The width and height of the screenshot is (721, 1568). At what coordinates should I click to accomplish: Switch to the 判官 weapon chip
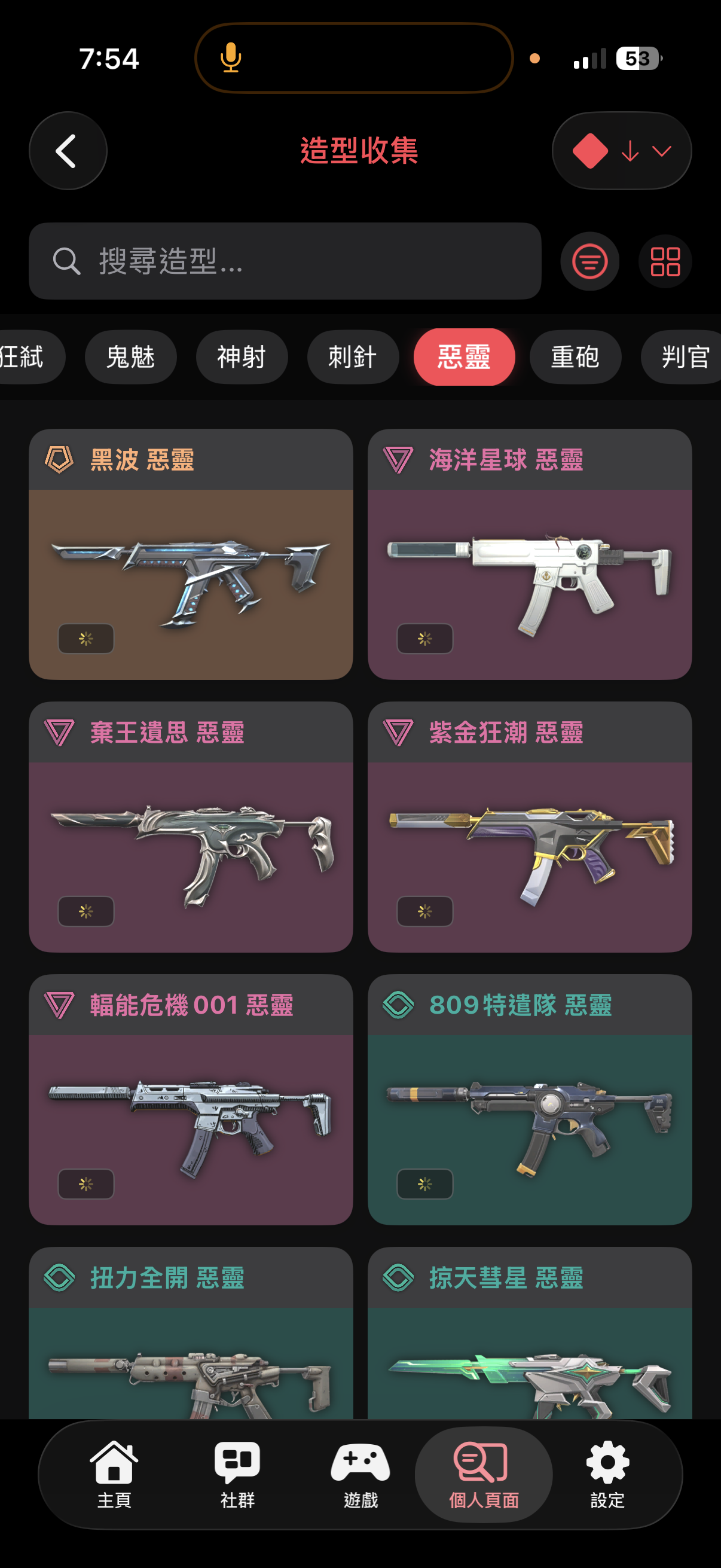tap(685, 356)
